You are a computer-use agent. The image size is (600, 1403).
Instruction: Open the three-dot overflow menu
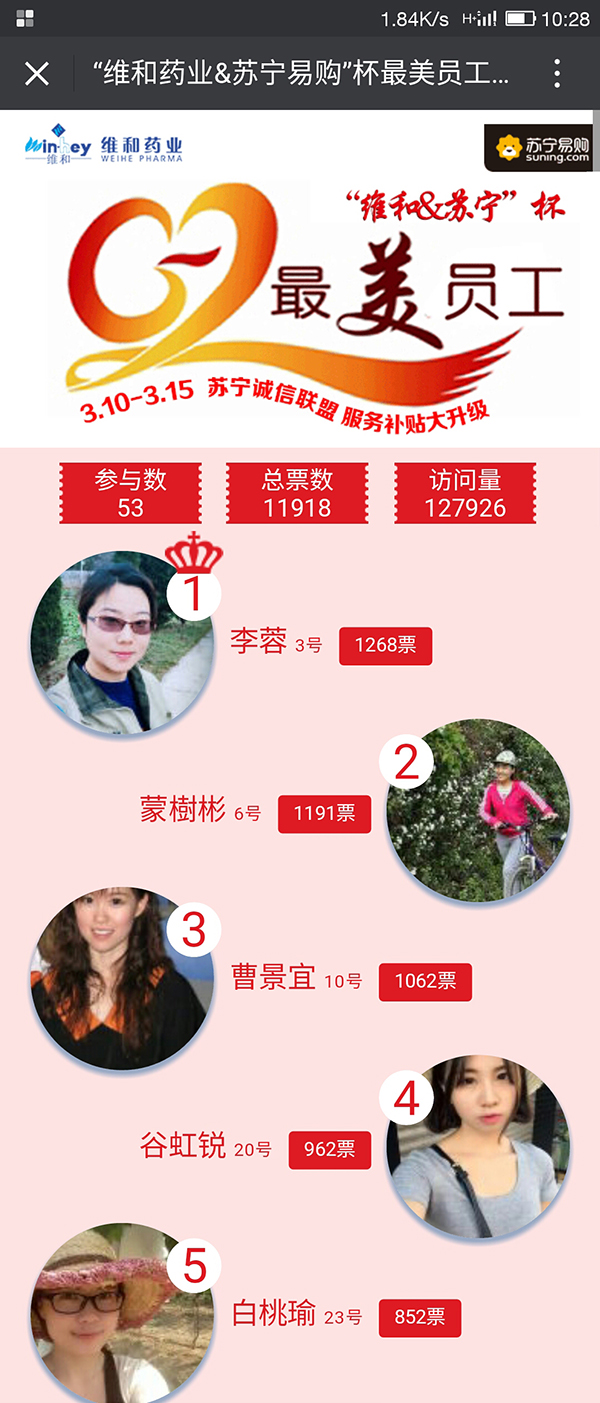pos(557,73)
